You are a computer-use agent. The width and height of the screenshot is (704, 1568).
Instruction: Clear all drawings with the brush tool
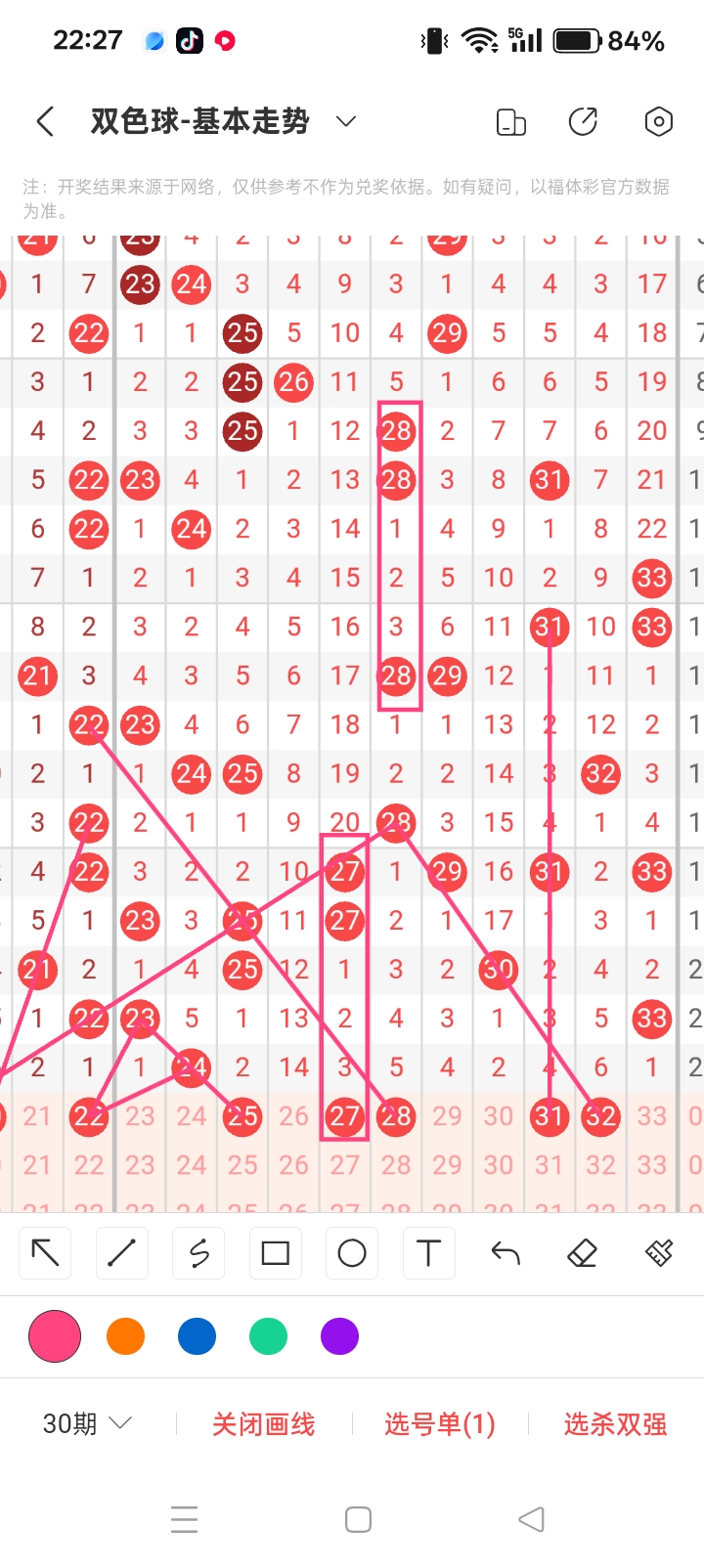[x=659, y=1253]
